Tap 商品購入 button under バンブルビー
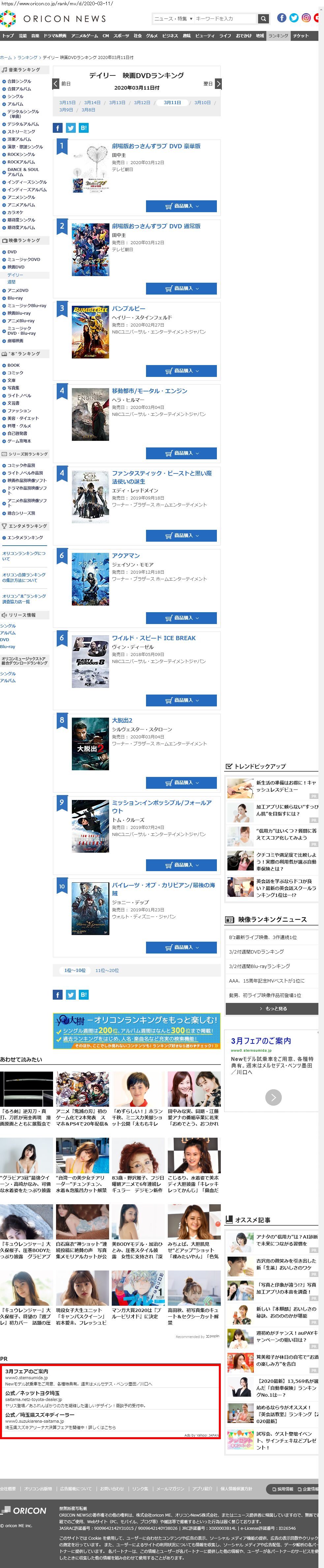 click(x=182, y=371)
